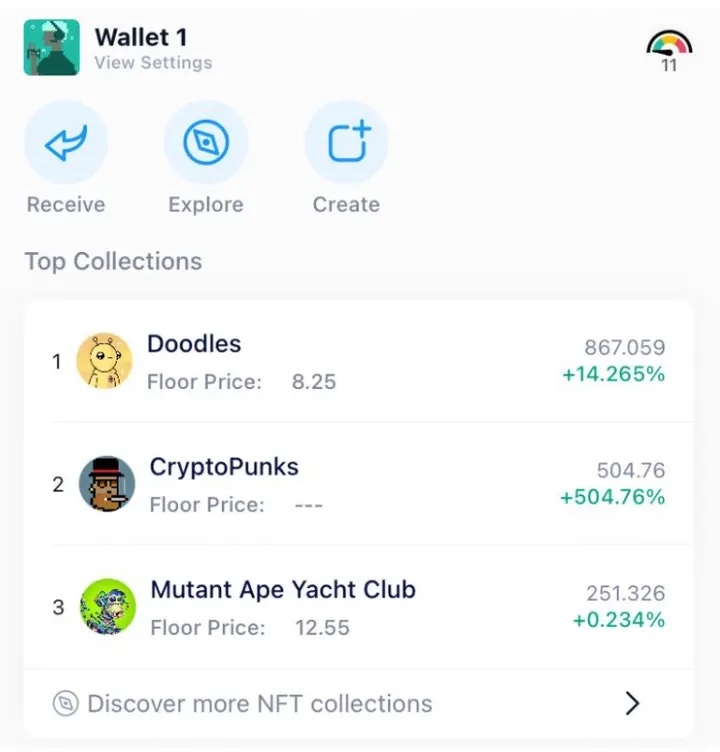
Task: Open the CryptoPunks collection entry
Action: [x=360, y=485]
